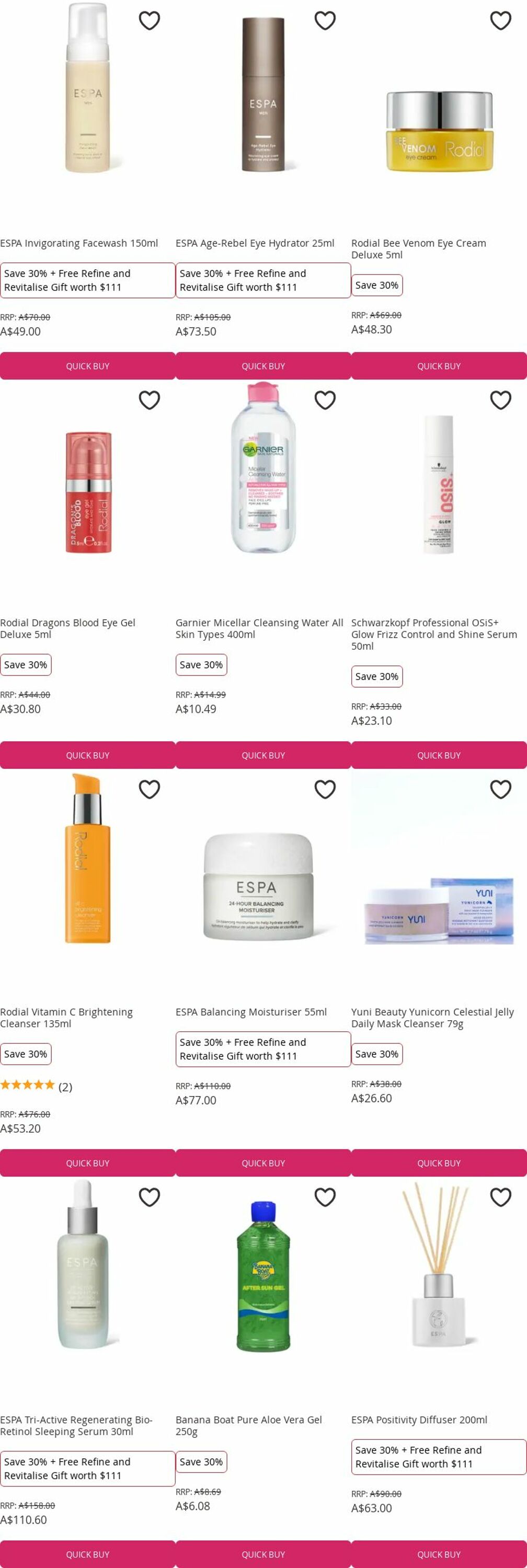Heart the Rodial Bee Venom Eye Cream

500,21
